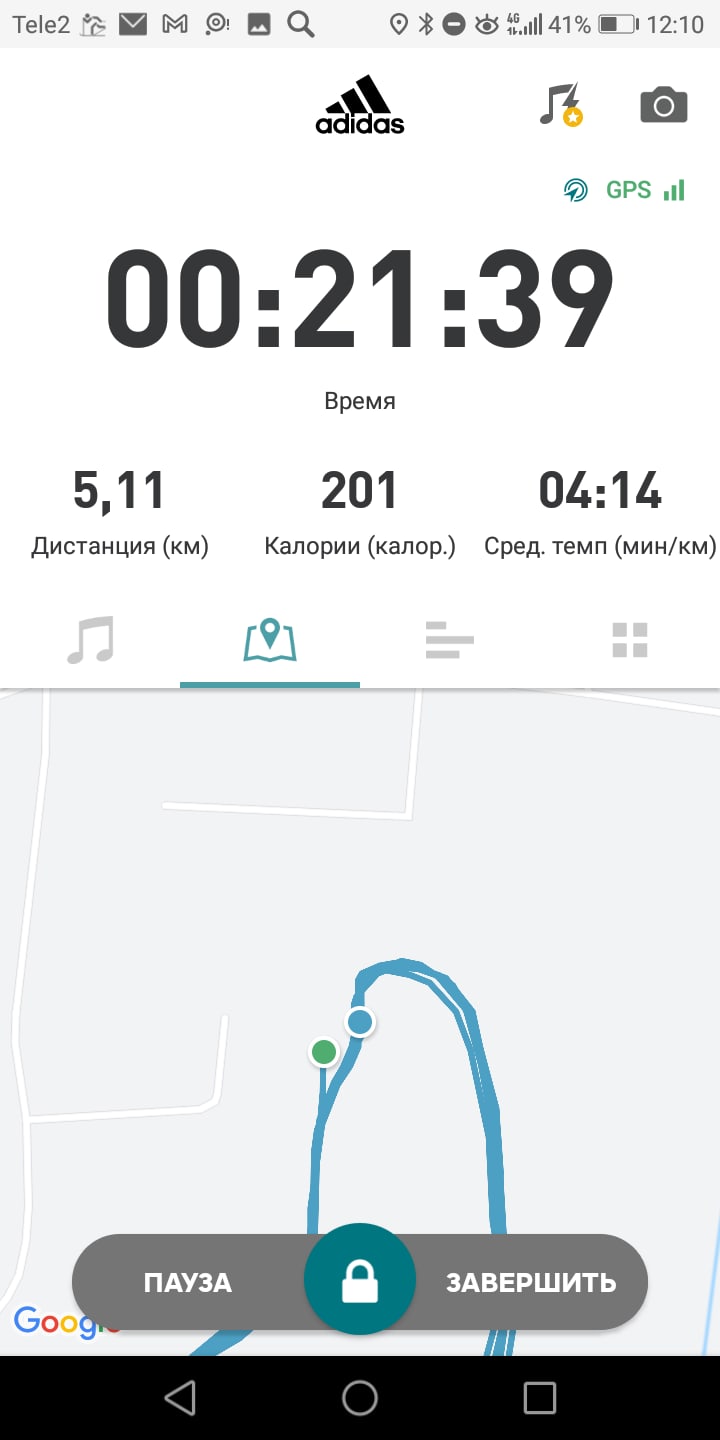
Task: Tap the main Время timer display
Action: click(x=360, y=300)
